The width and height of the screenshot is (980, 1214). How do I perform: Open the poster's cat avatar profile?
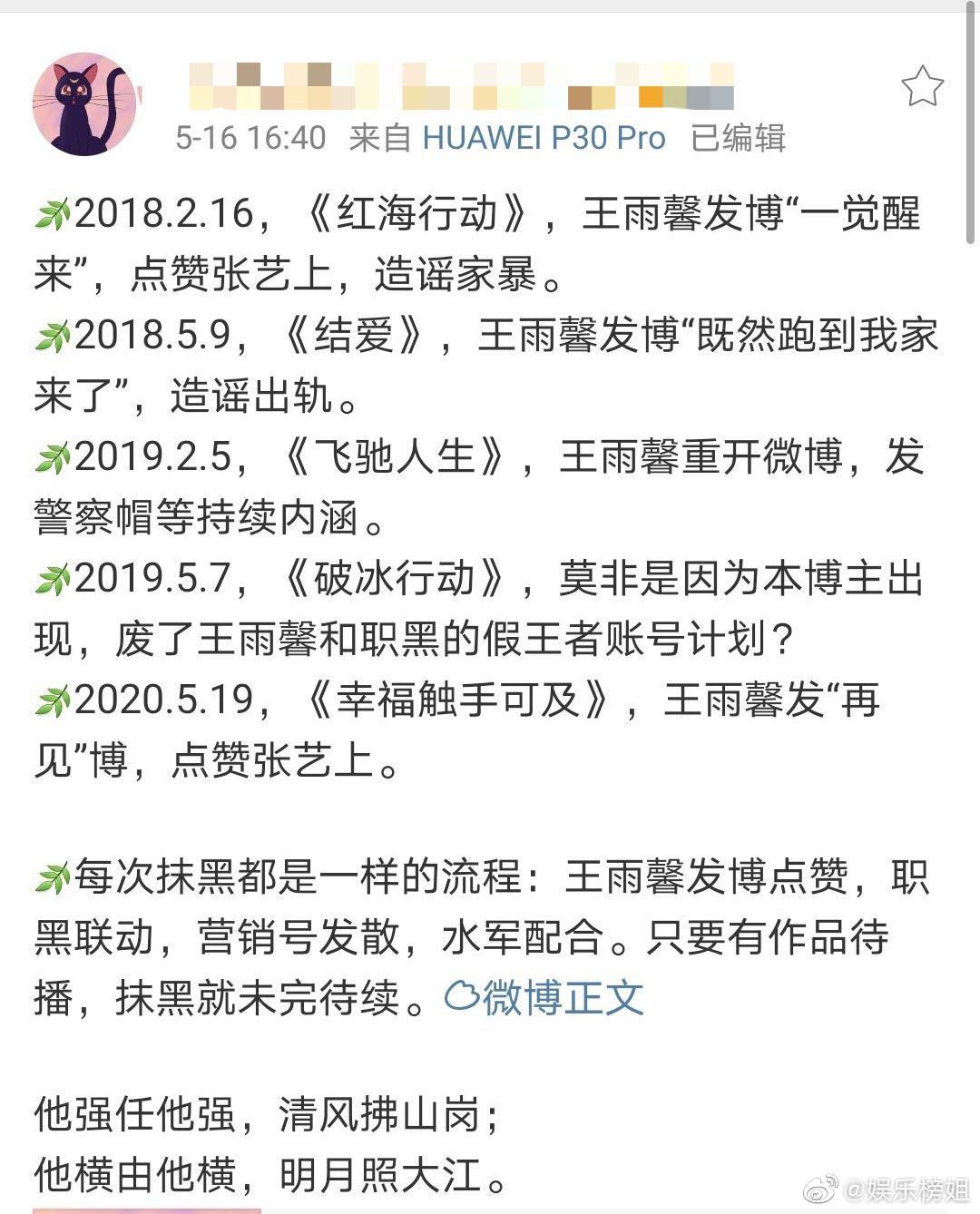(84, 103)
